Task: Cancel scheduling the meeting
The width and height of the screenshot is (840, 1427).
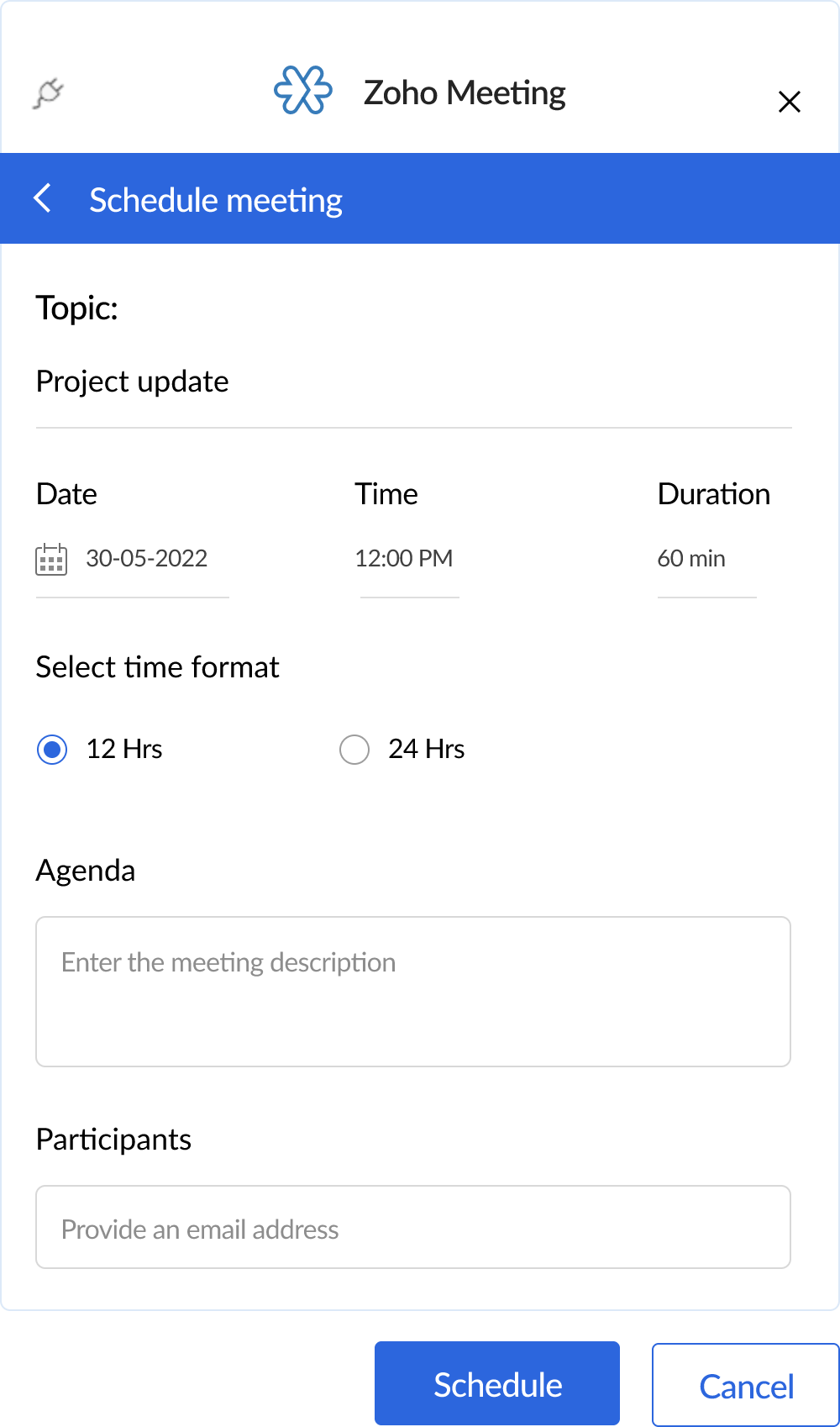Action: point(745,1386)
